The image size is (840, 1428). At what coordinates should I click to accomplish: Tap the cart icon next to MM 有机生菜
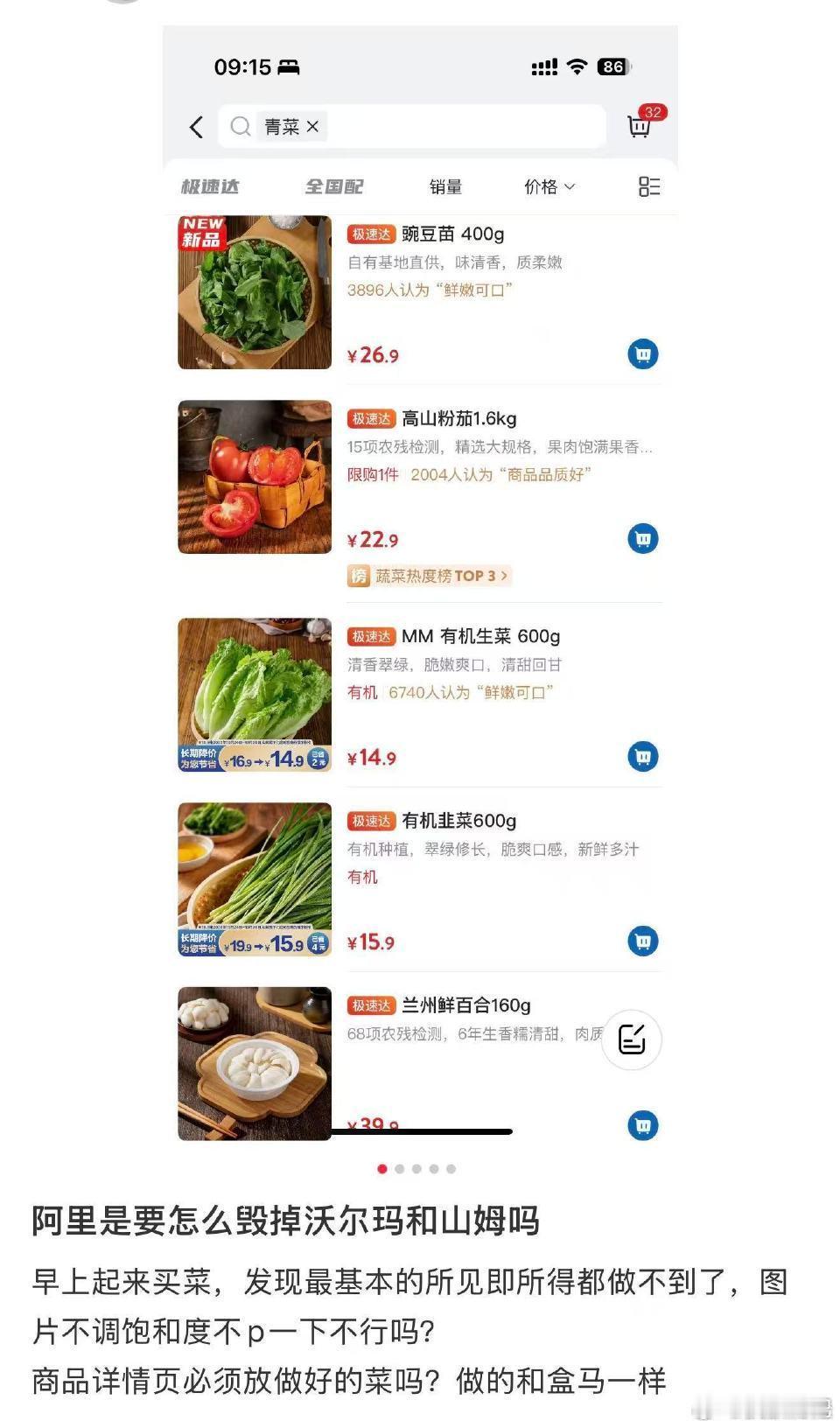click(643, 757)
